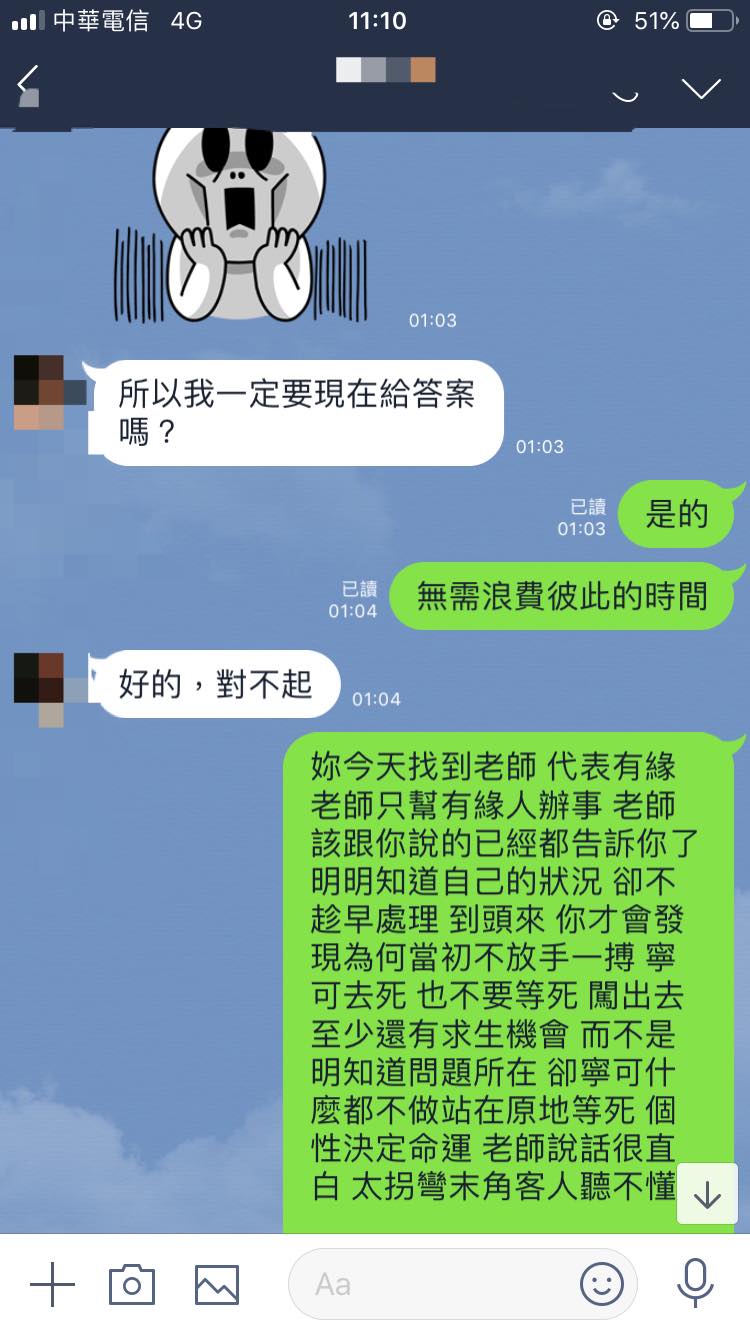Screen dimensions: 750x1334
Task: Open the photo gallery picker
Action: pyautogui.click(x=216, y=1284)
